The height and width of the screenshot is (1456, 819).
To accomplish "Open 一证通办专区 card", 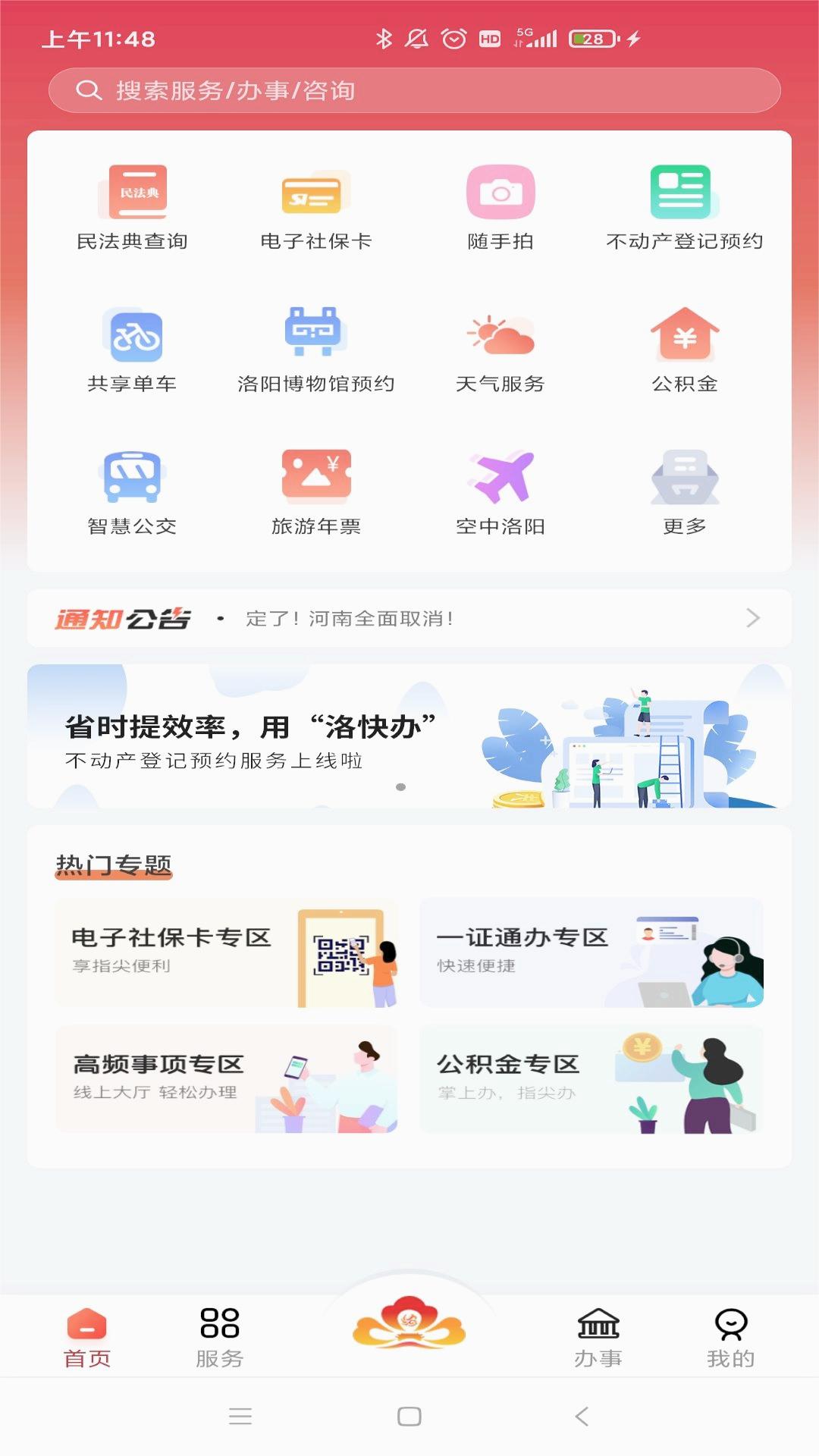I will 591,952.
